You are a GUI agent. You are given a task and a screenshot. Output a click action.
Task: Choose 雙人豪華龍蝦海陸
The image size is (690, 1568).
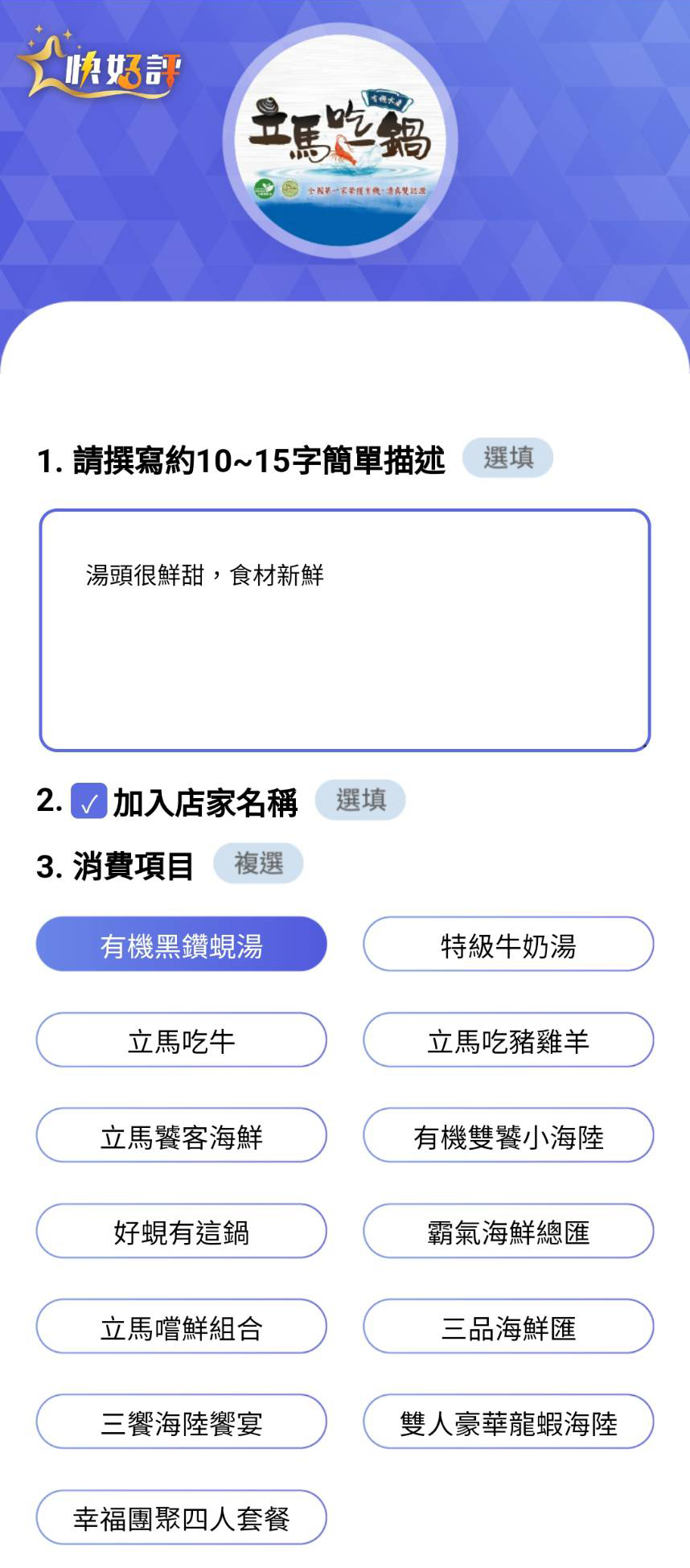[508, 1422]
